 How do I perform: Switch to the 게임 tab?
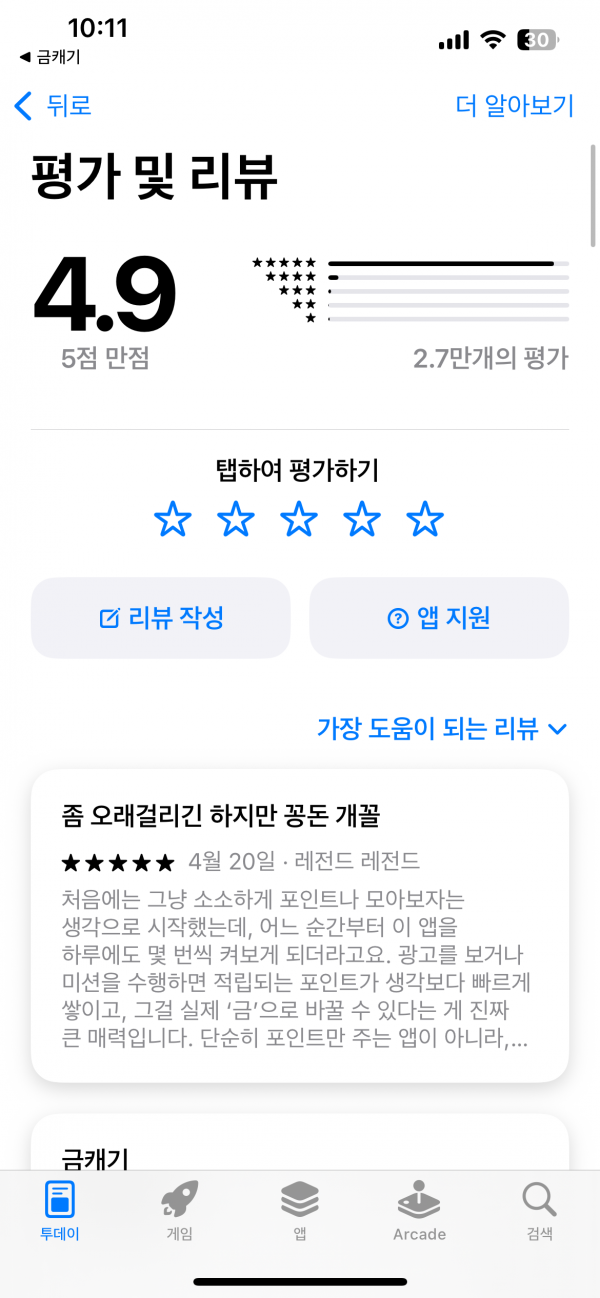[180, 1211]
